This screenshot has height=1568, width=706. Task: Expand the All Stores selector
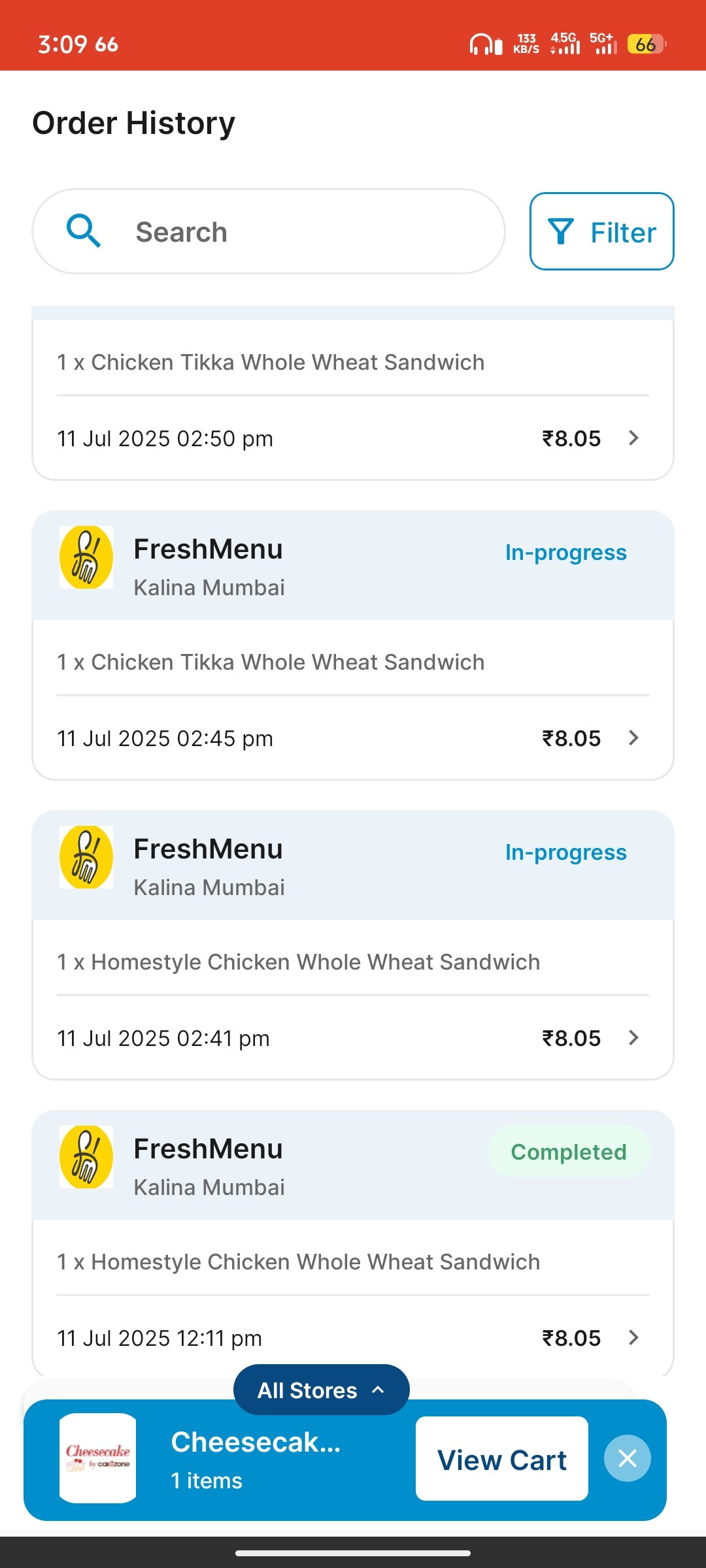[322, 1390]
